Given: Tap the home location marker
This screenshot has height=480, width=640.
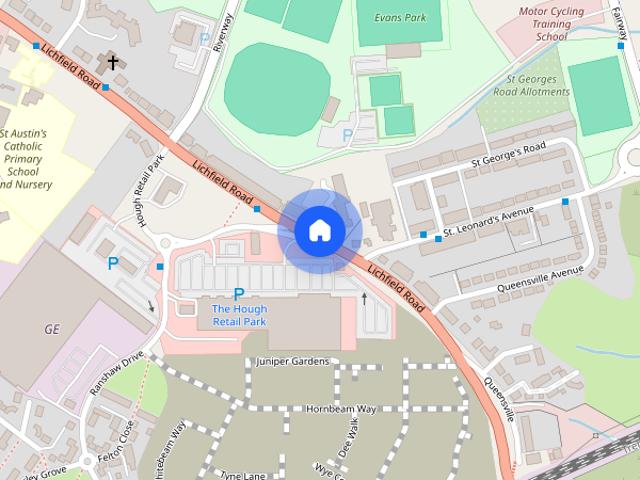Looking at the screenshot, I should click(x=319, y=231).
